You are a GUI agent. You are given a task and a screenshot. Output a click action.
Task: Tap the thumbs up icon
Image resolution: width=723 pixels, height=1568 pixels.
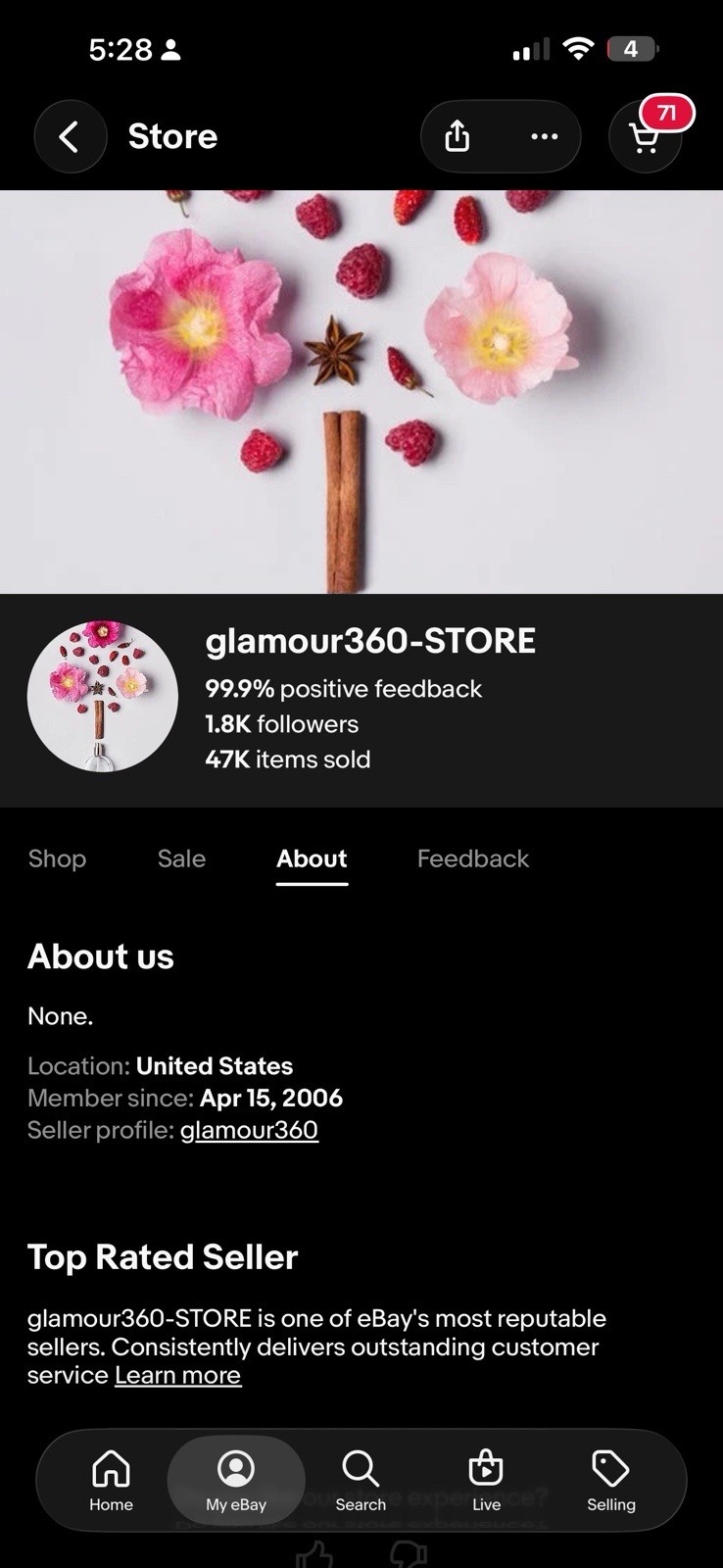315,1554
